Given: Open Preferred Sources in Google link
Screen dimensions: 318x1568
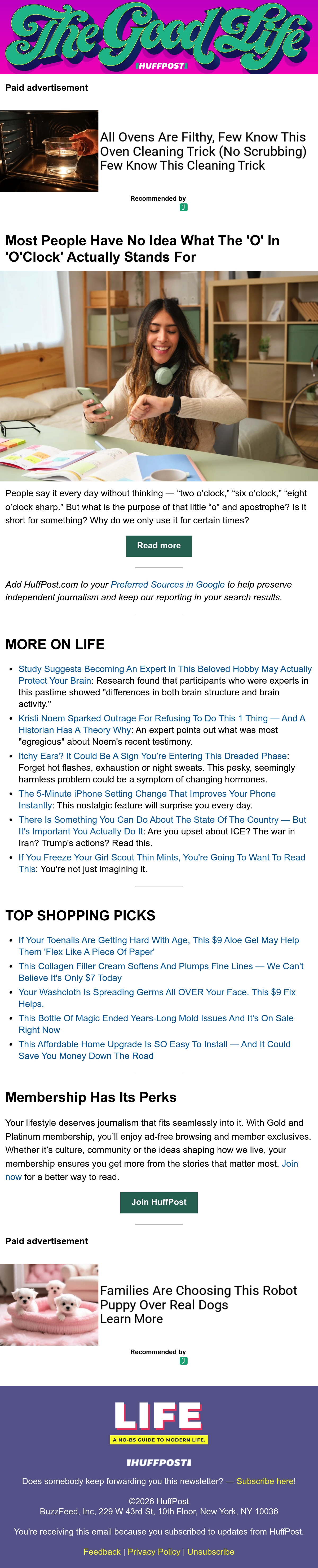Looking at the screenshot, I should (167, 584).
